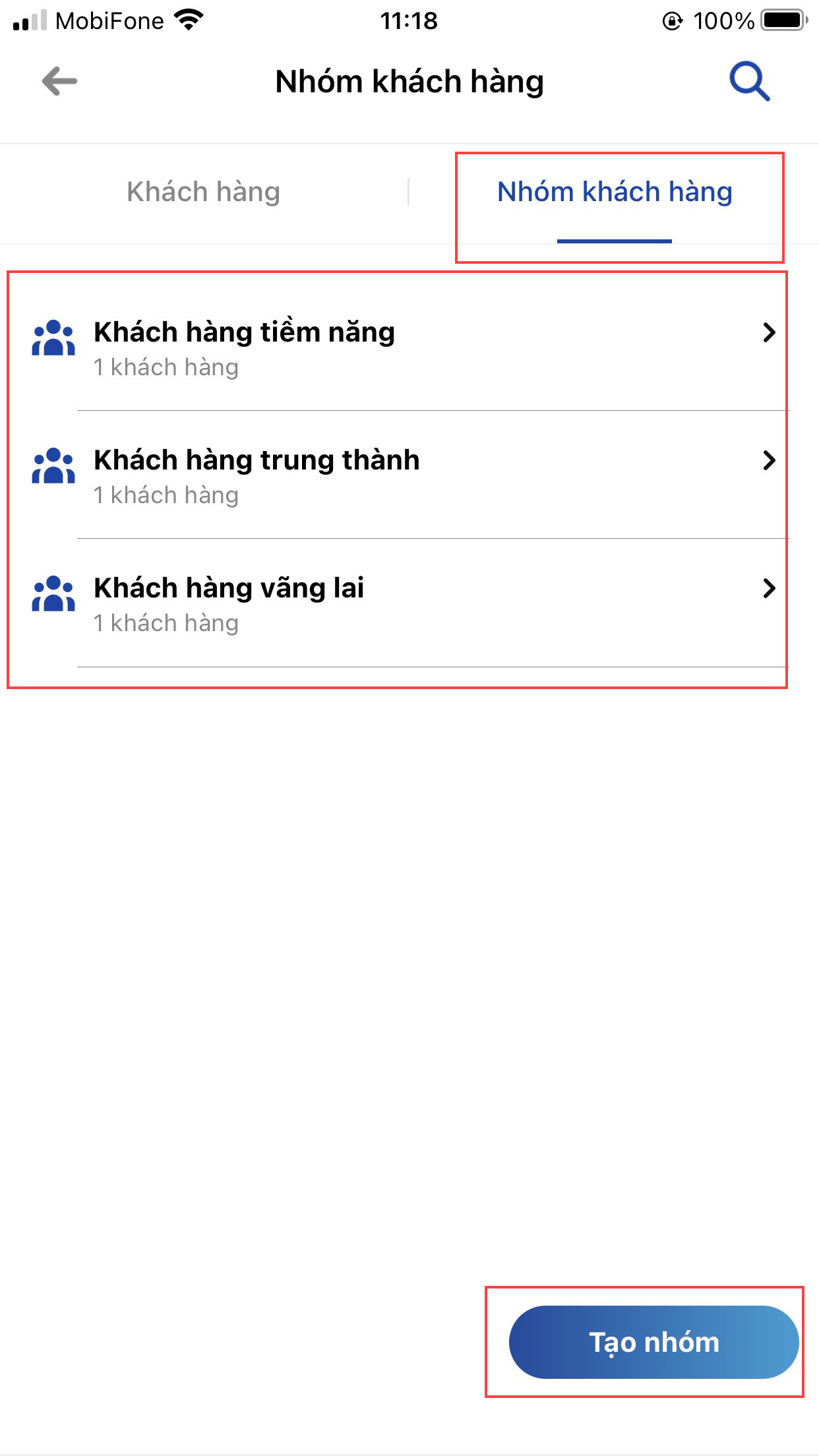
Task: Tap the Tạo nhóm button
Action: click(x=653, y=1342)
